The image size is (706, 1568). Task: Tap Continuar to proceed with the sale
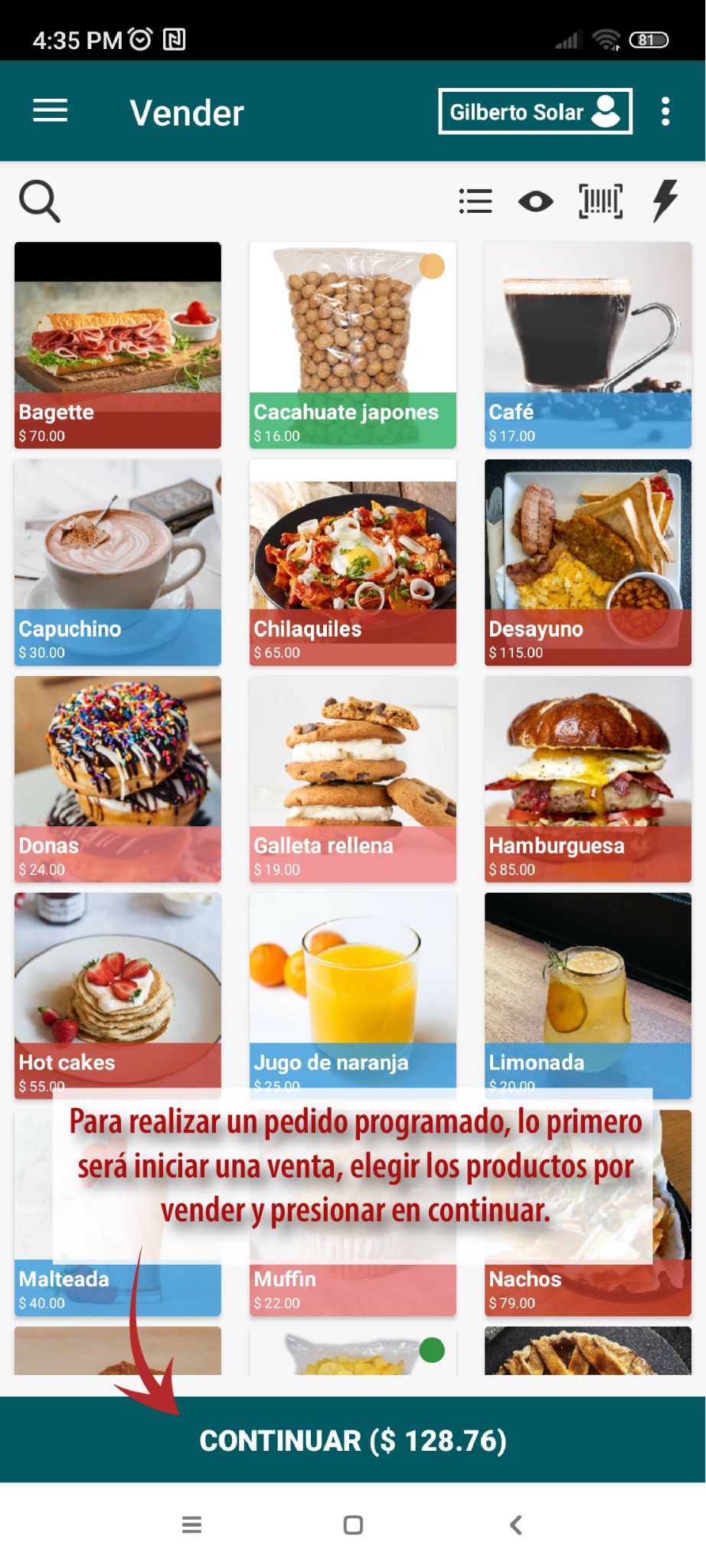coord(353,1440)
